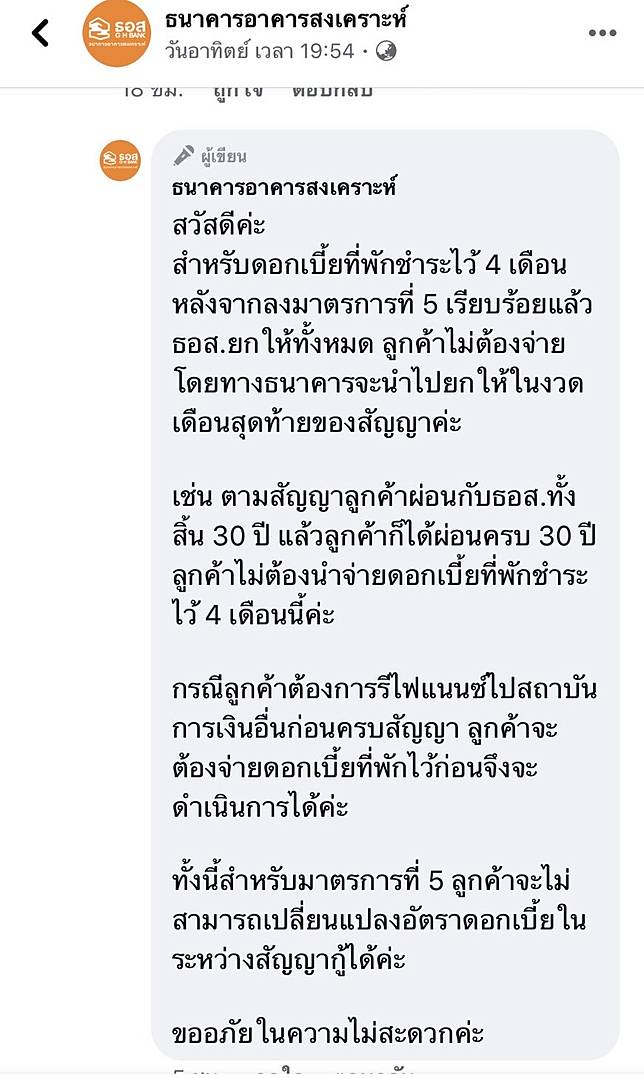Viewport: 644px width, 1078px height.
Task: Open the commenter's ธอส avatar beside the comment
Action: [x=120, y=160]
